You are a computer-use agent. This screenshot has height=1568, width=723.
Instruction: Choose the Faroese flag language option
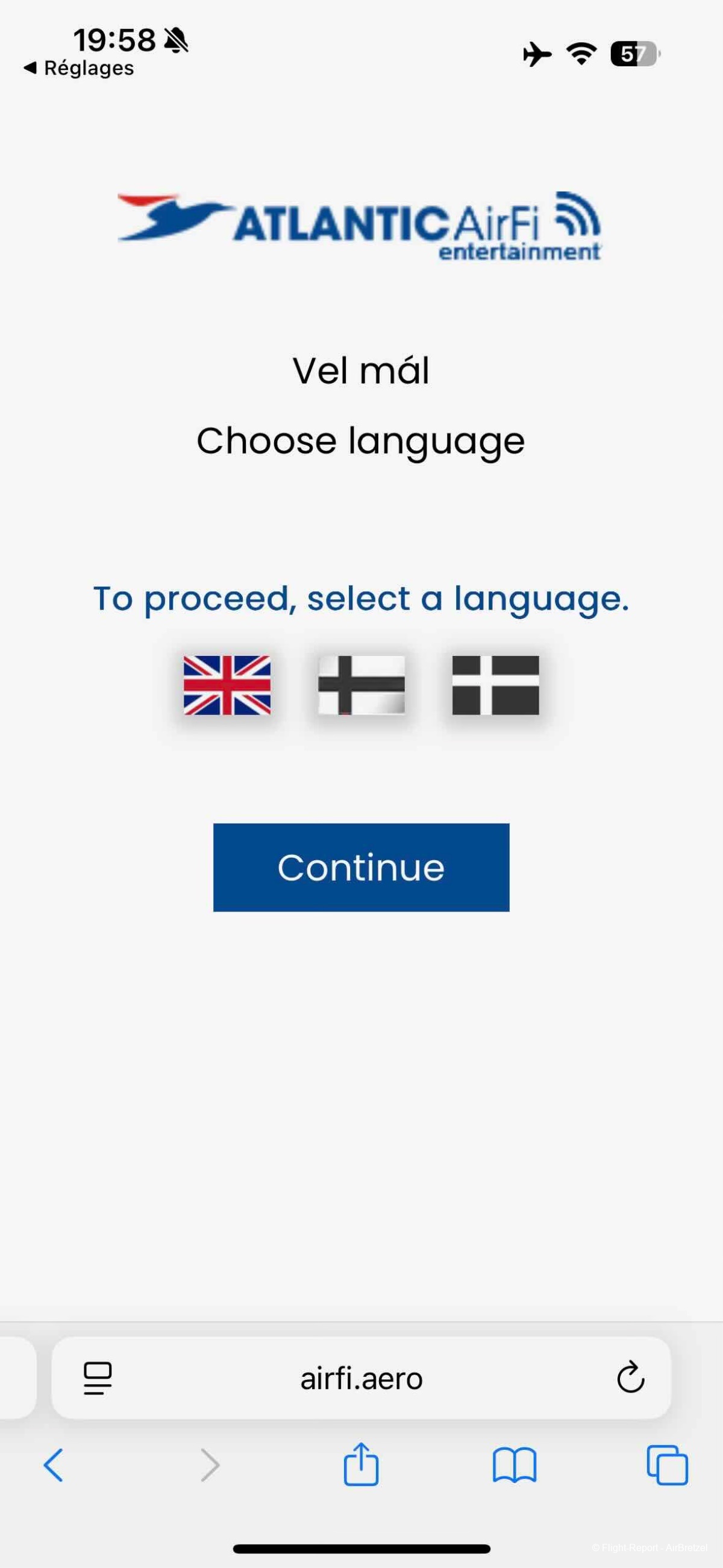pos(361,685)
